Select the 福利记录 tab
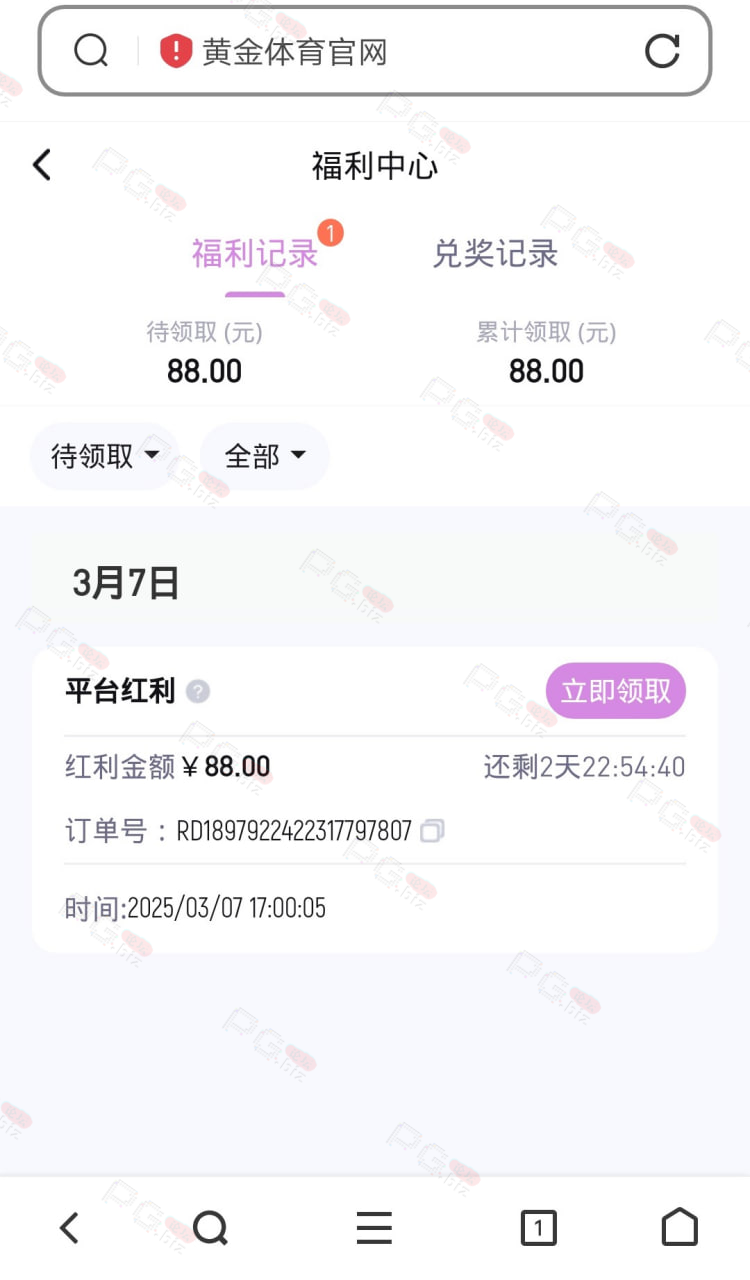This screenshot has height=1280, width=750. (x=255, y=254)
